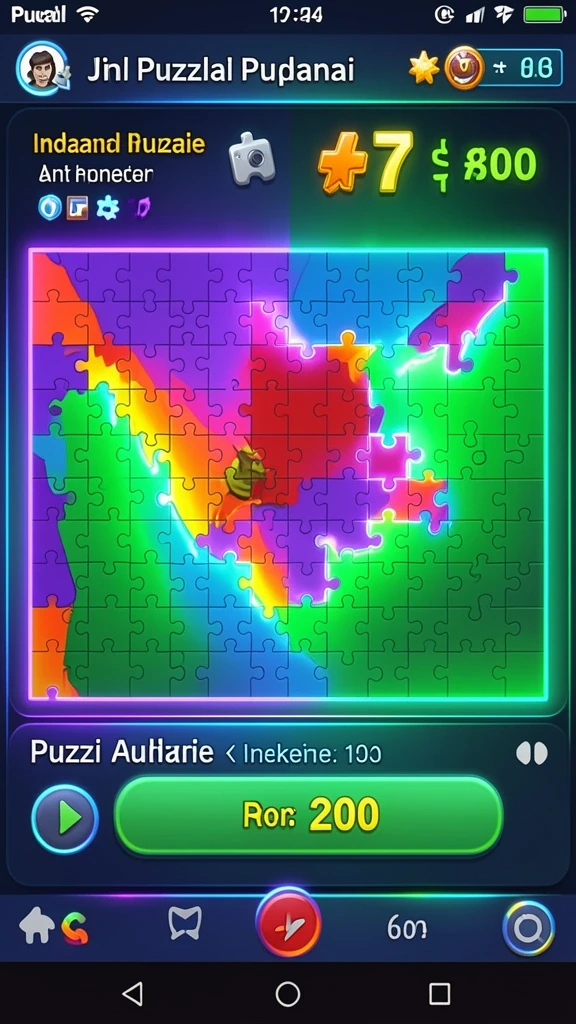Hit the round green play button
This screenshot has height=1024, width=576.
pyautogui.click(x=65, y=818)
